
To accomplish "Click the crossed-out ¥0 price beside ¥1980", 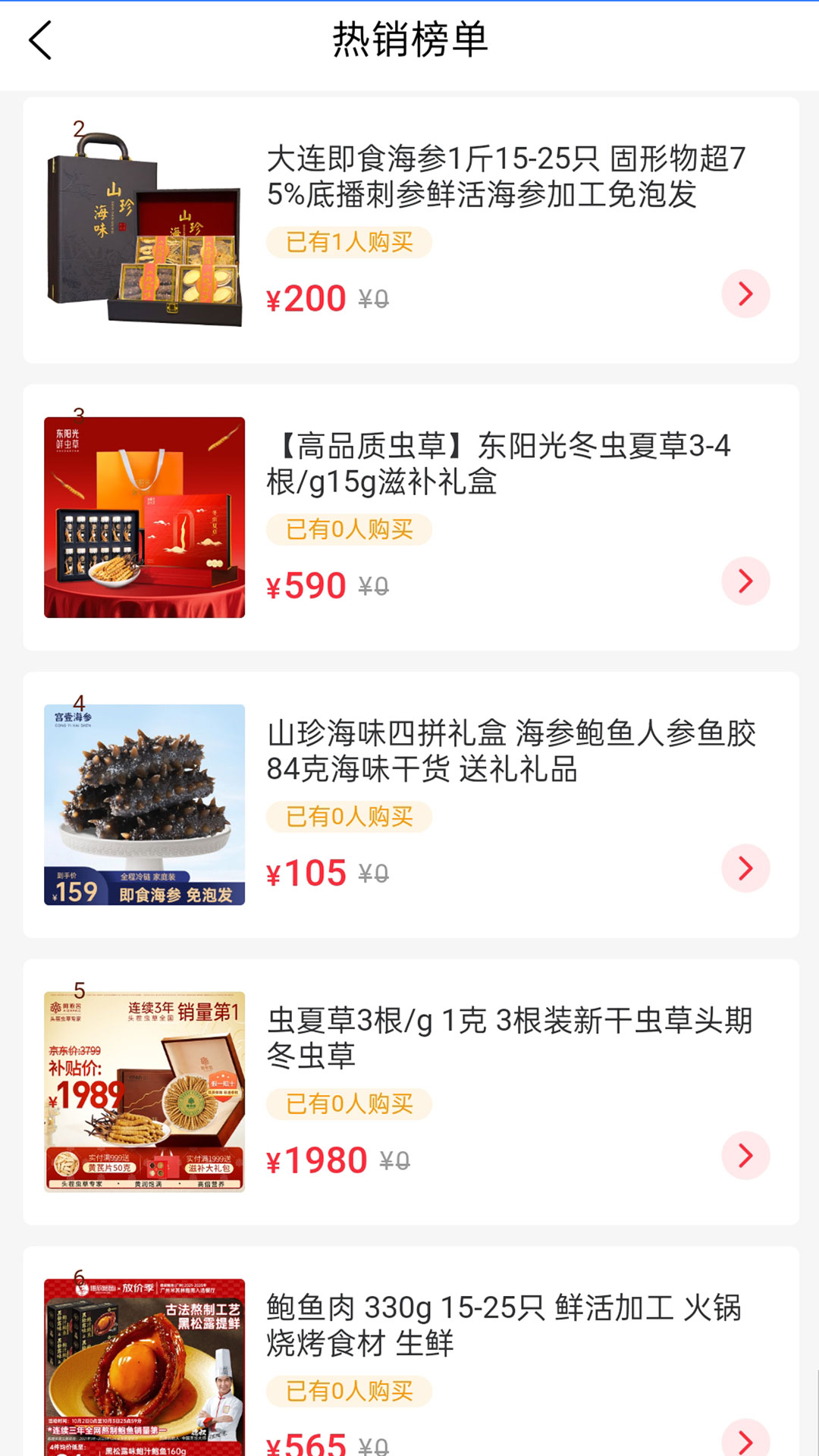I will point(395,1160).
